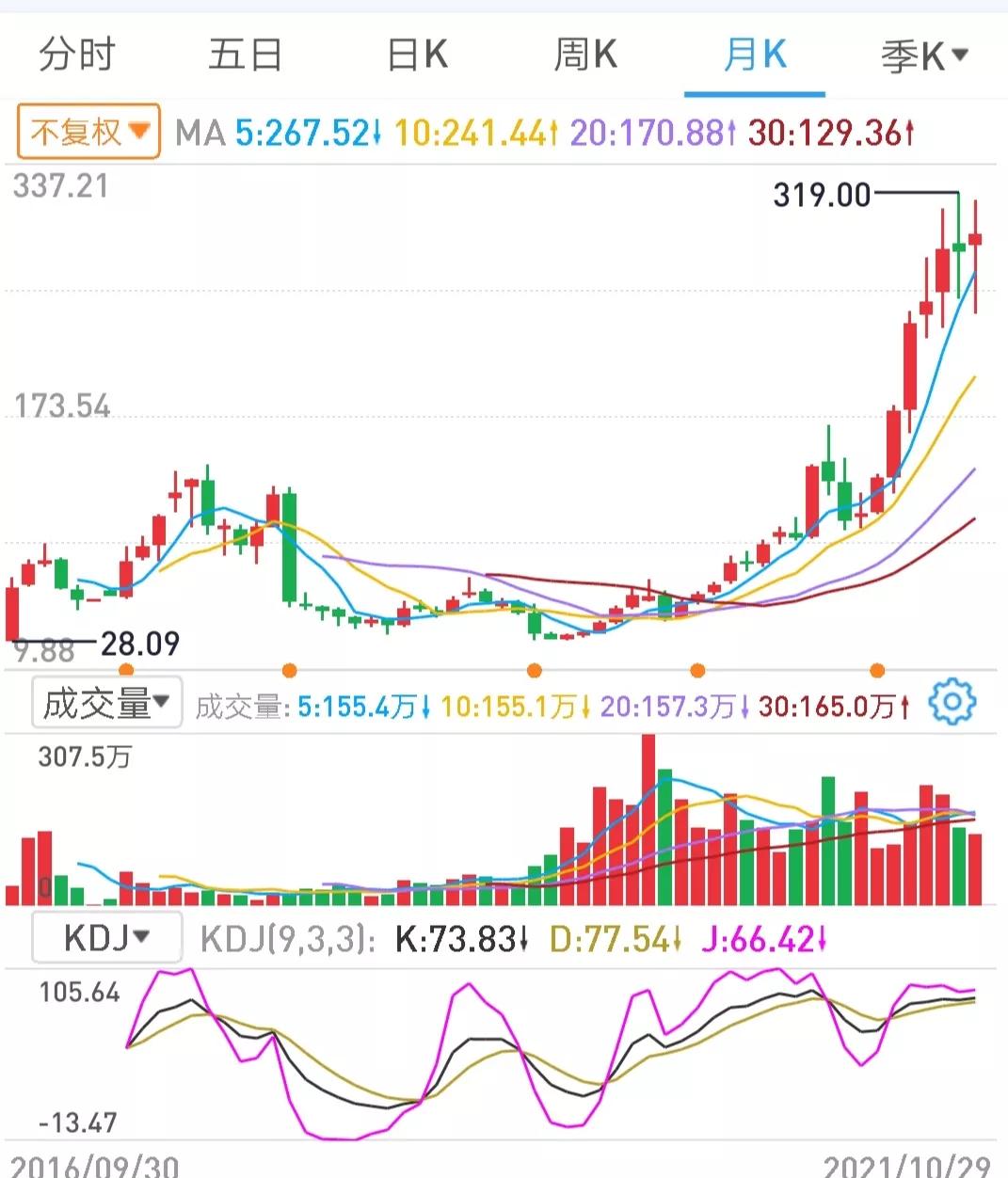Open the 不复权 adjustment dropdown
Image resolution: width=1008 pixels, height=1178 pixels.
tap(88, 131)
